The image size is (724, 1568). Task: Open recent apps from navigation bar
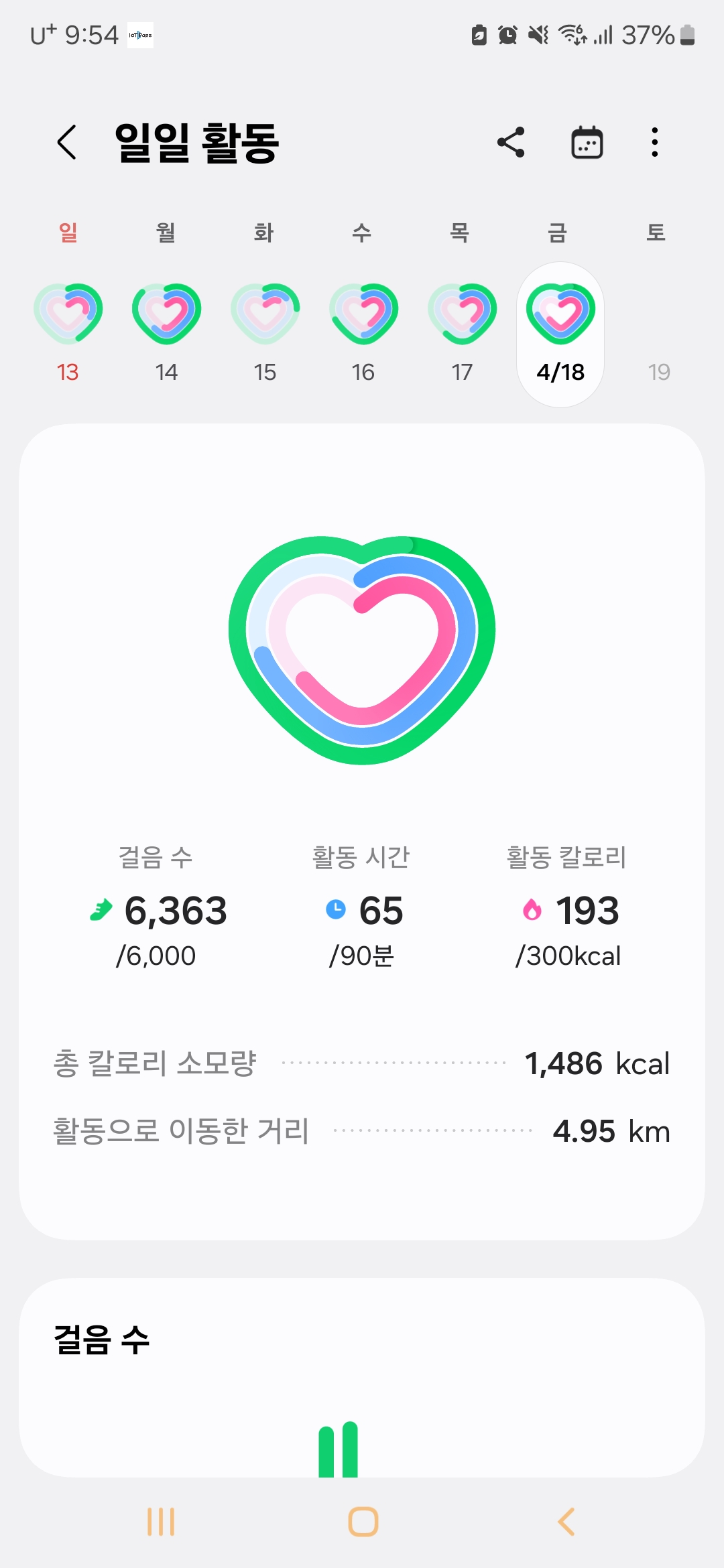point(161,1522)
